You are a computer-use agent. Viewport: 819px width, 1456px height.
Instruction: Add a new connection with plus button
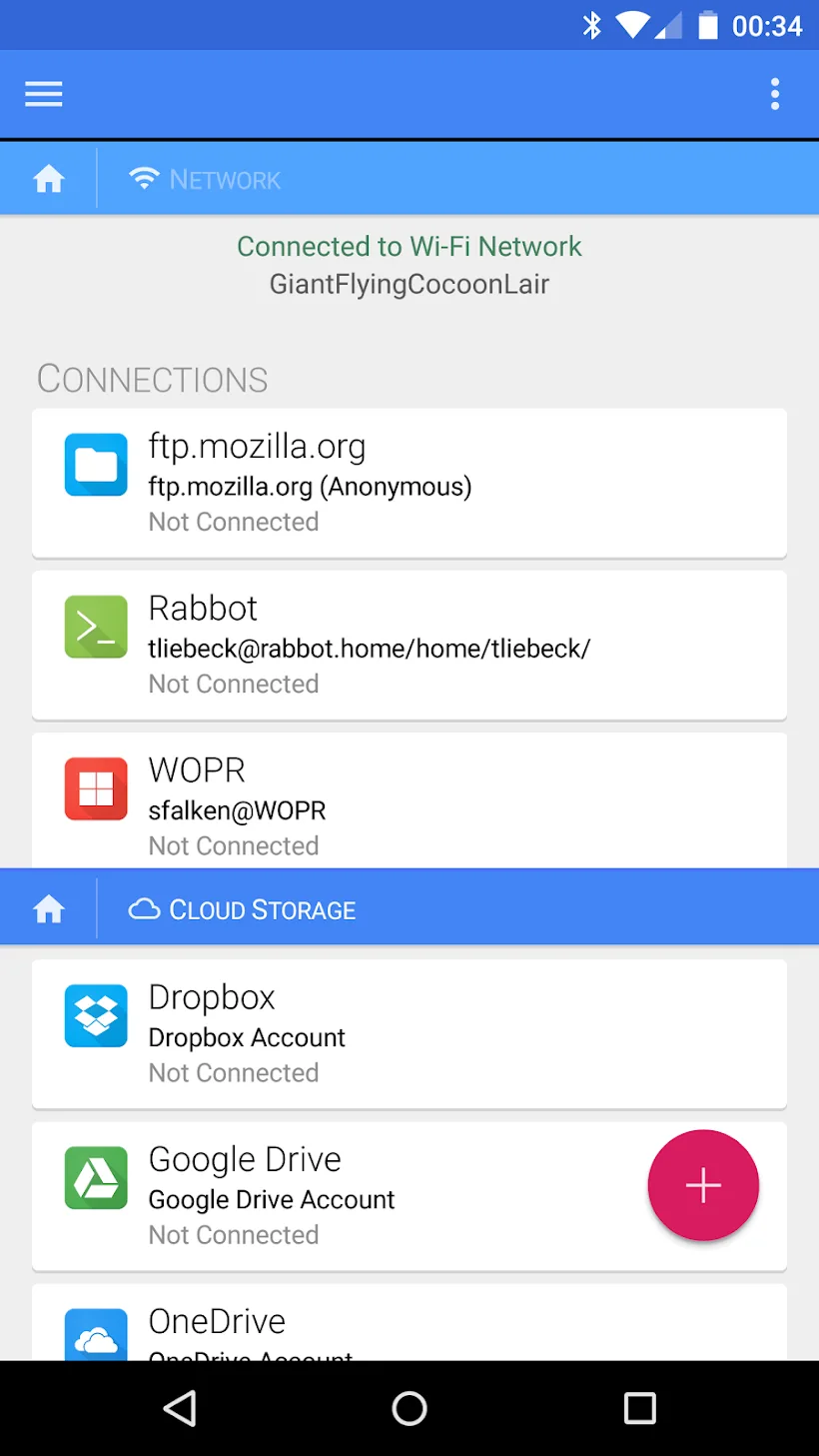click(x=703, y=1185)
